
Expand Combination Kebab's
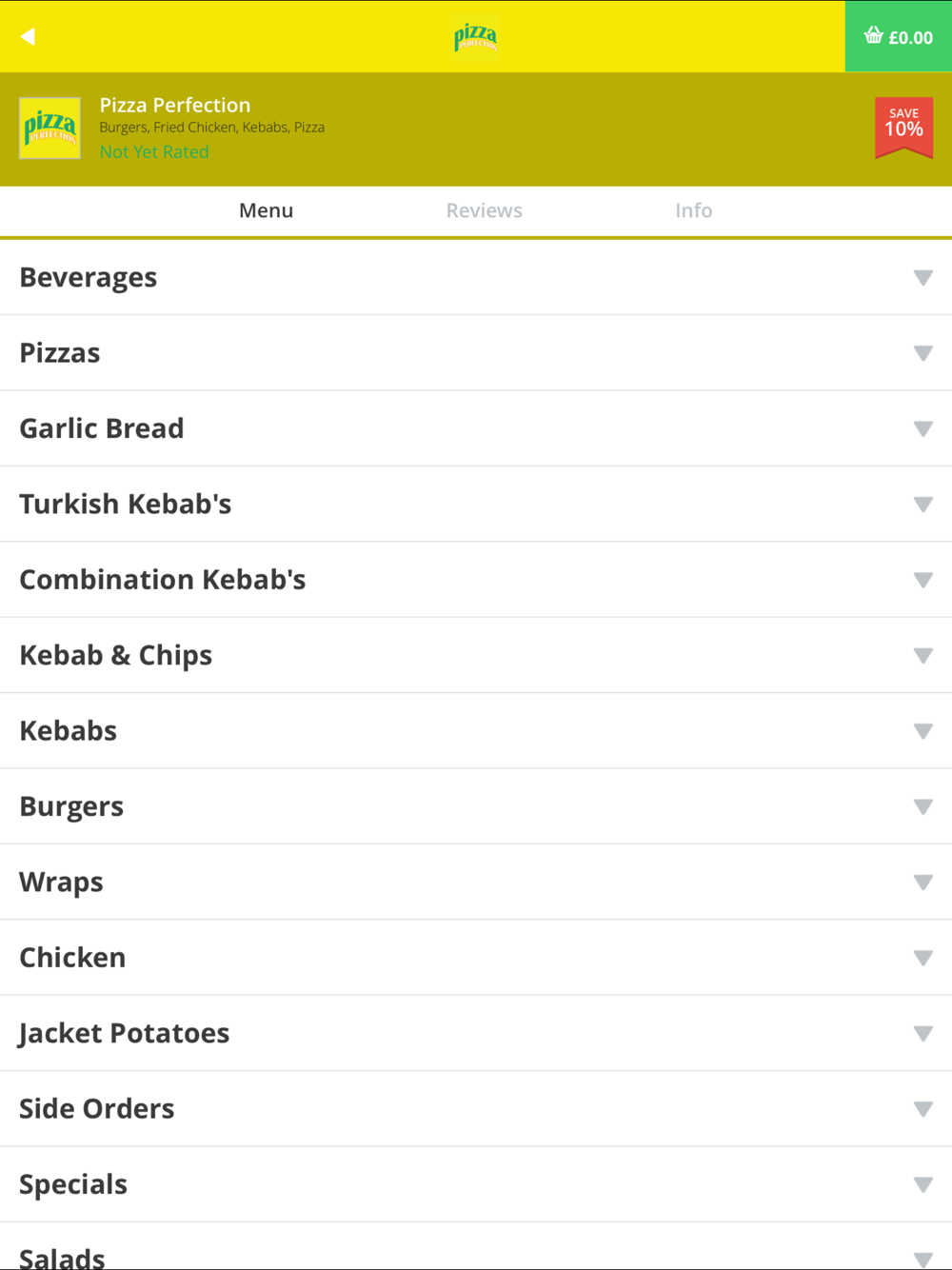(x=476, y=580)
